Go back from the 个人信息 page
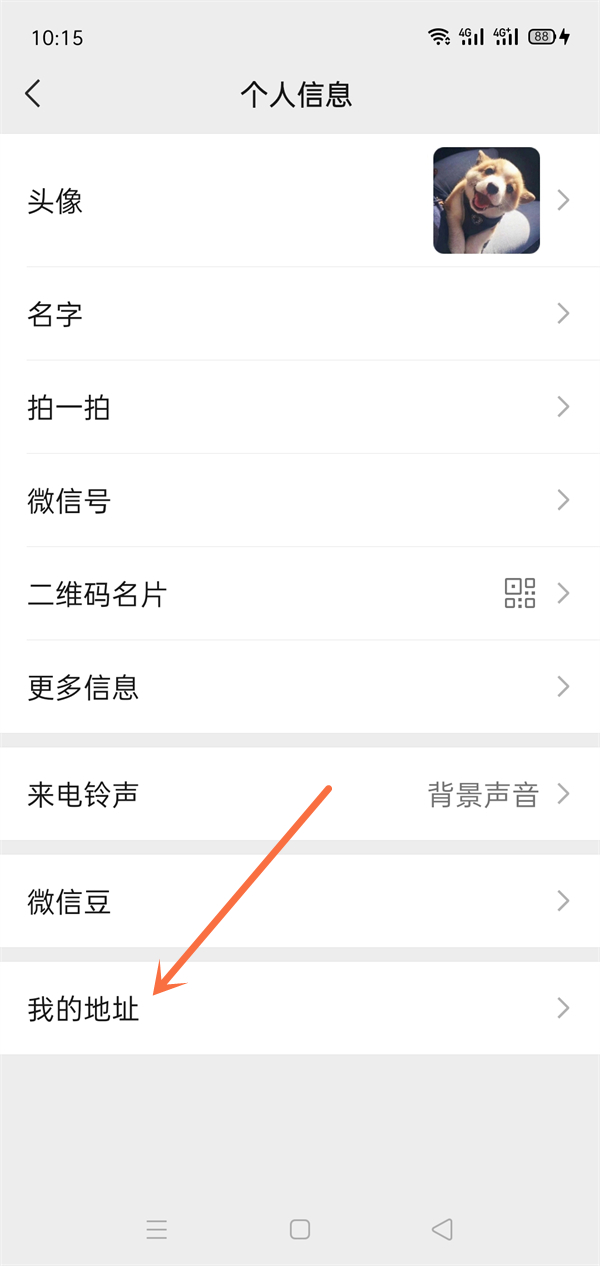 pyautogui.click(x=33, y=94)
